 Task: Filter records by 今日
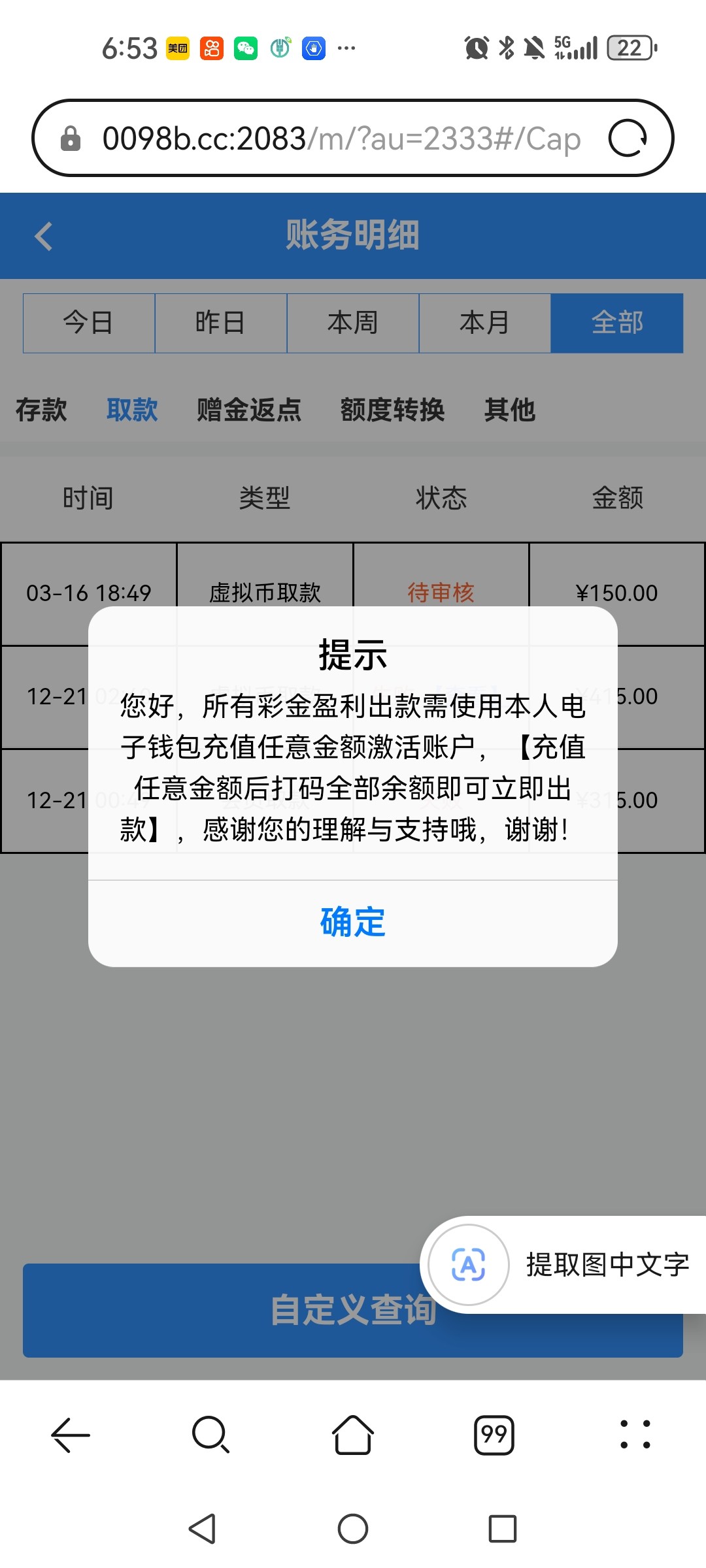pyautogui.click(x=89, y=323)
